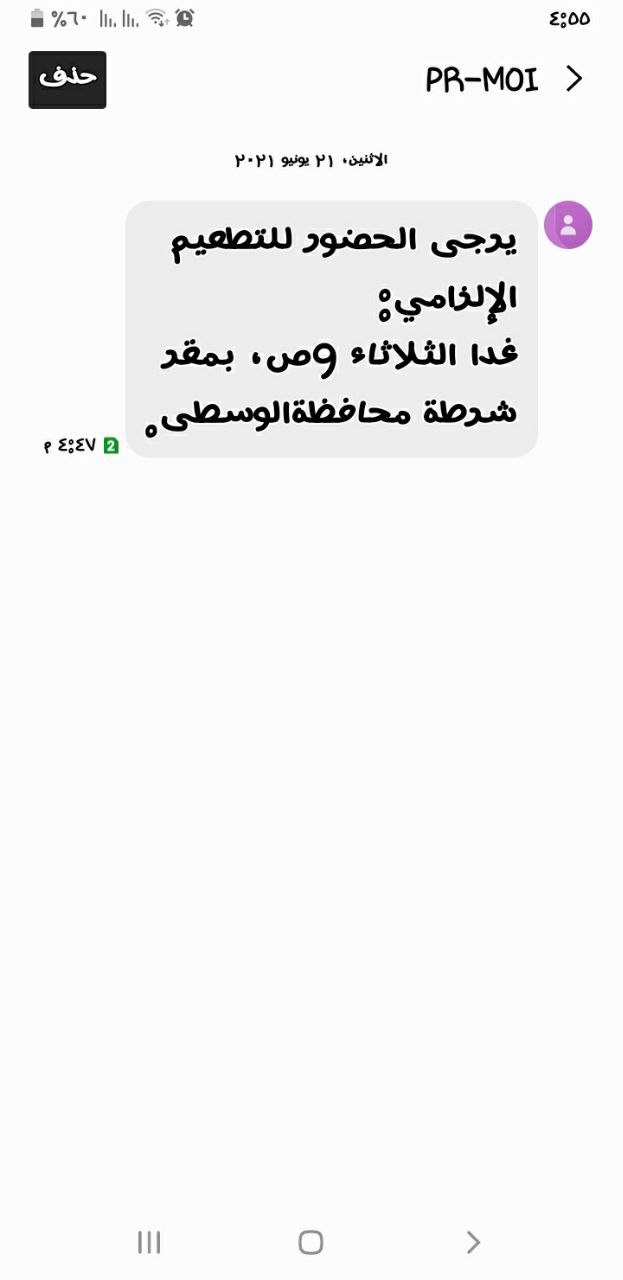Tap the system back button
623x1280 pixels.
473,1242
